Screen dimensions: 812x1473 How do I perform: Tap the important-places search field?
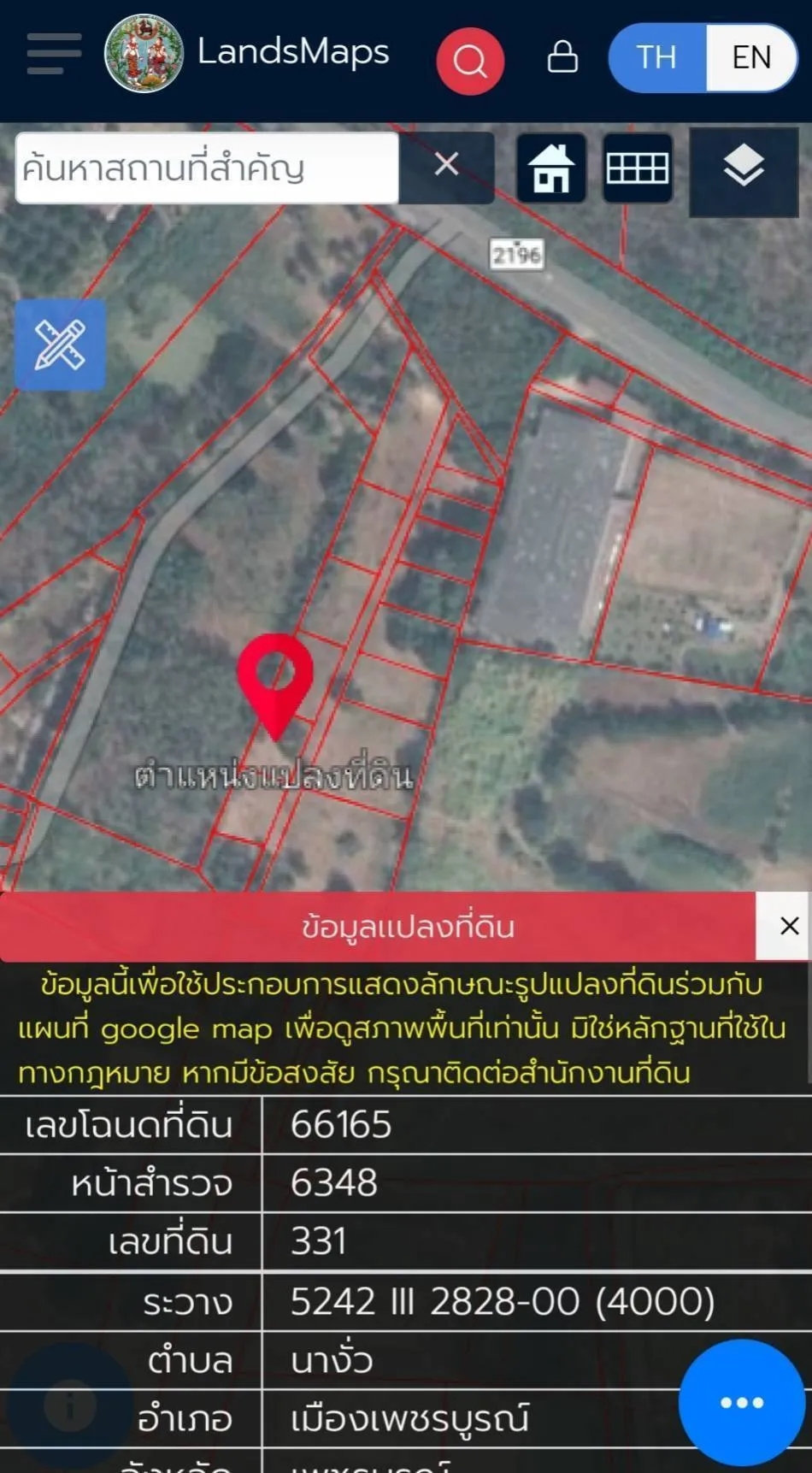(207, 168)
